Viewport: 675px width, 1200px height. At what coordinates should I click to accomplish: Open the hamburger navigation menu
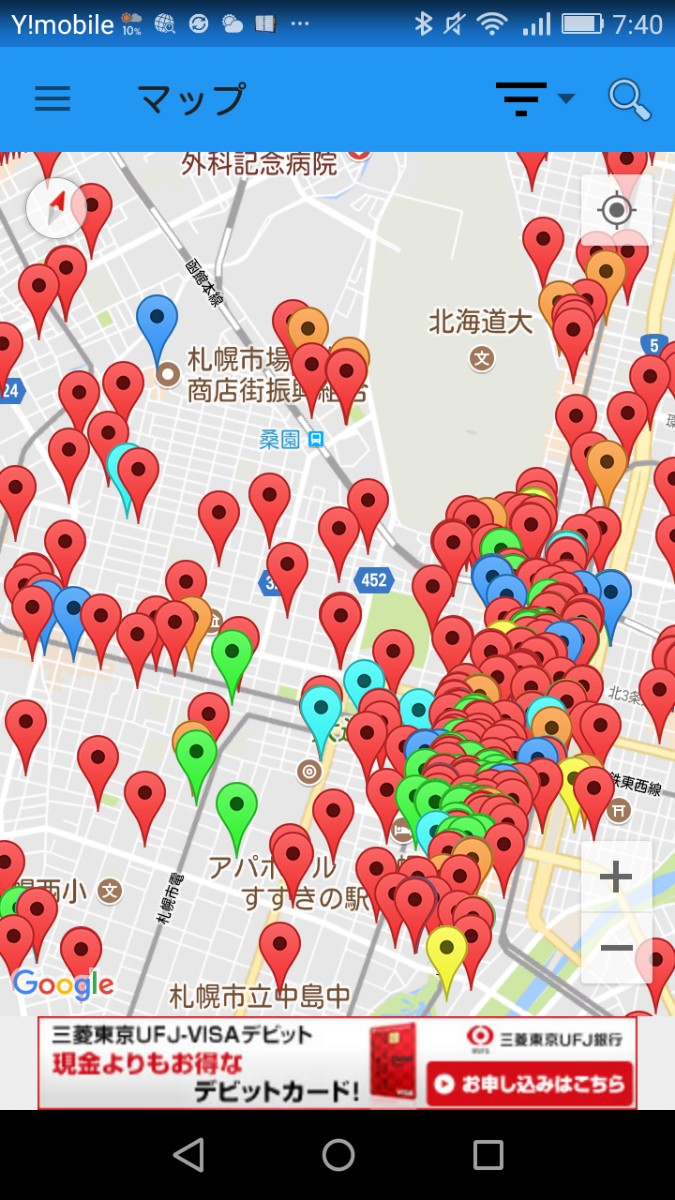coord(52,98)
